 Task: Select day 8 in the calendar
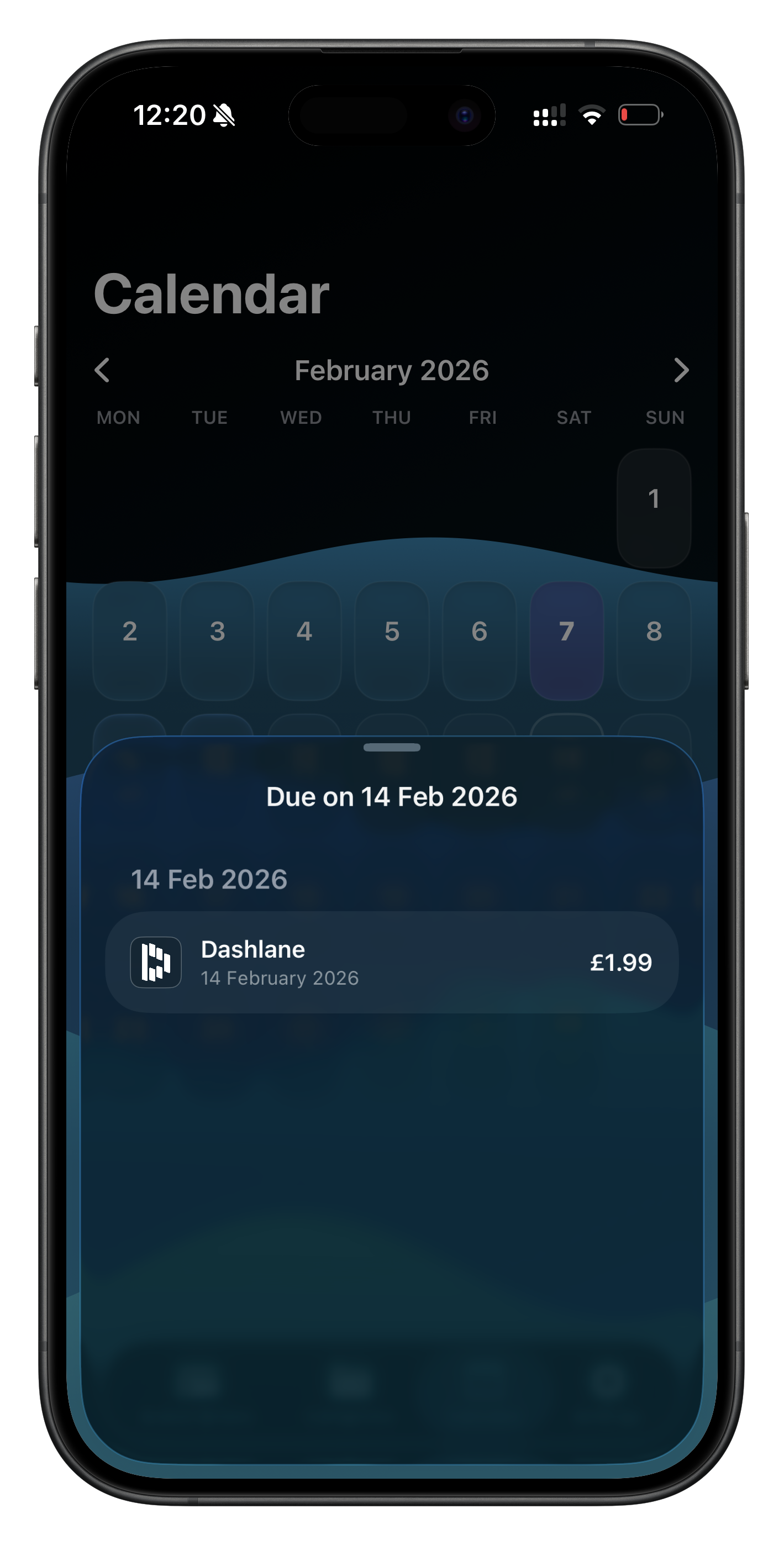tap(654, 639)
